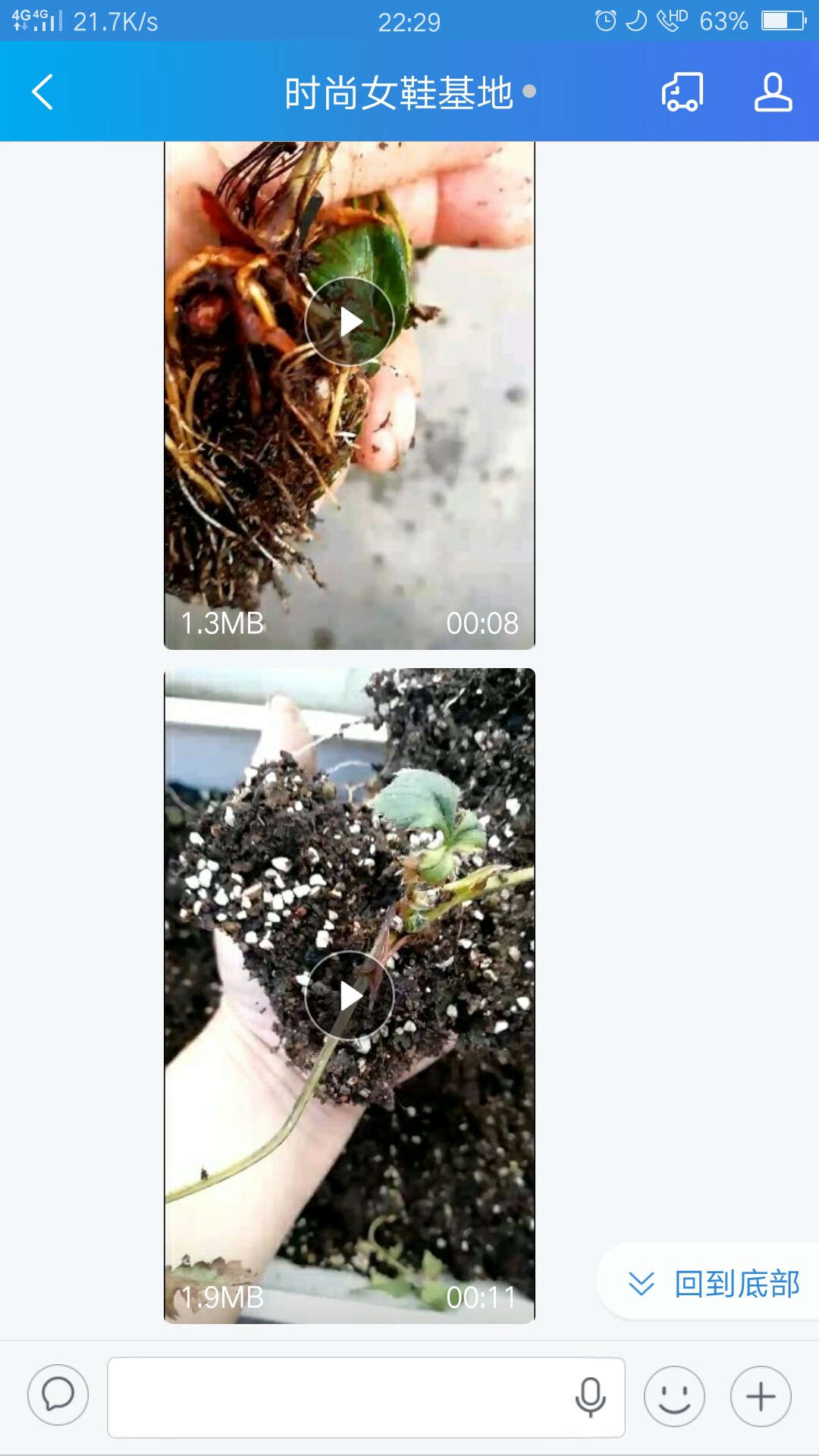Screen dimensions: 819x1456
Task: Open the shop icon in header
Action: pos(682,93)
